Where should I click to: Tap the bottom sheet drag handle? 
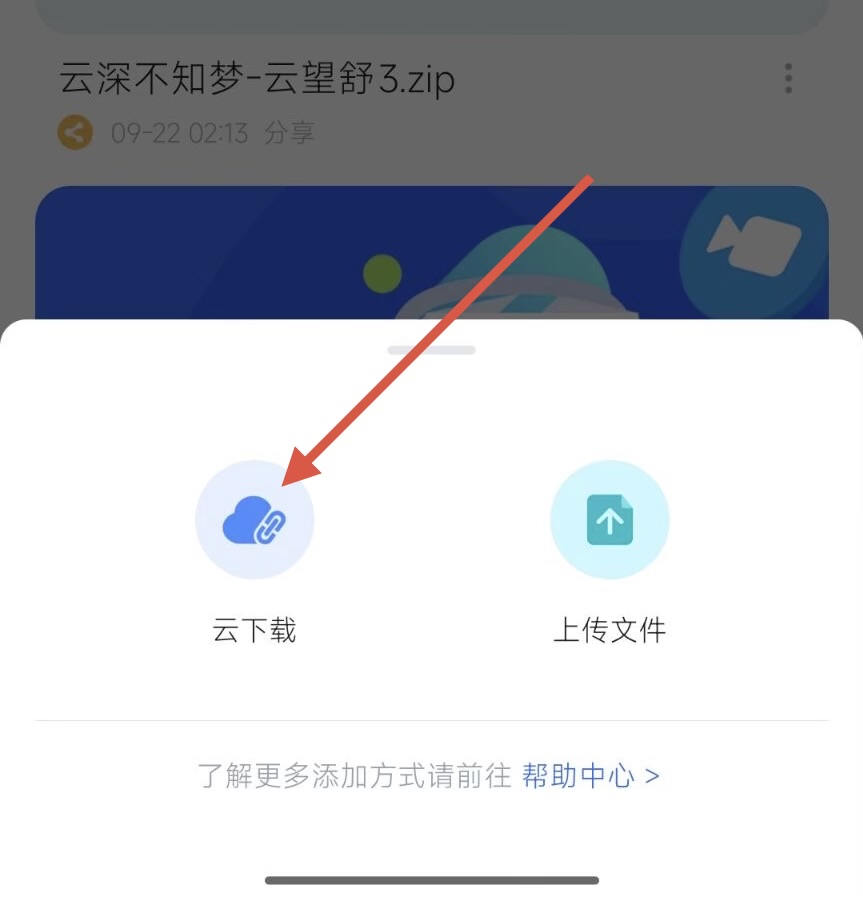(431, 350)
